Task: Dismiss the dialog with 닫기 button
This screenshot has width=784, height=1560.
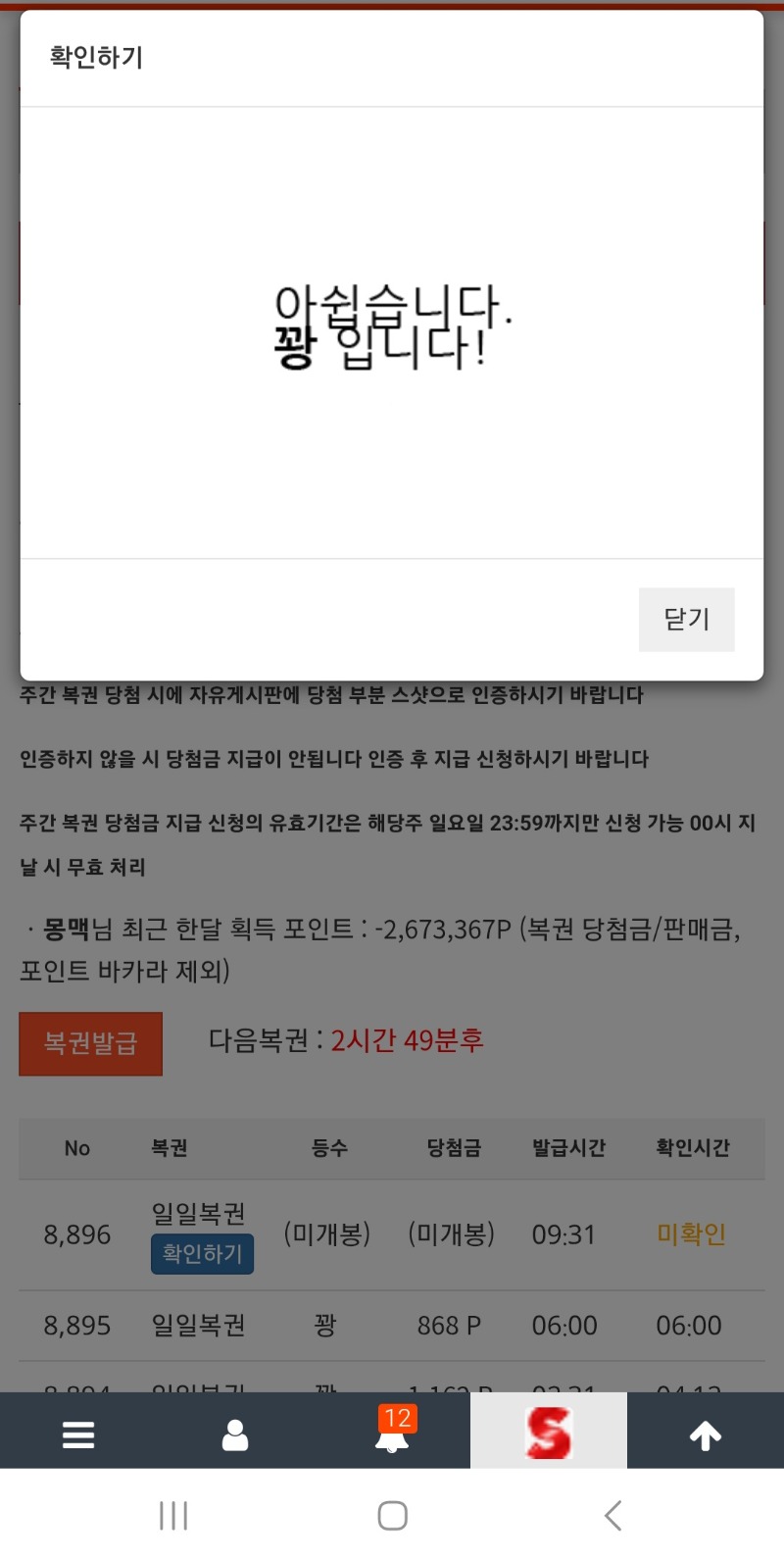Action: (x=686, y=619)
